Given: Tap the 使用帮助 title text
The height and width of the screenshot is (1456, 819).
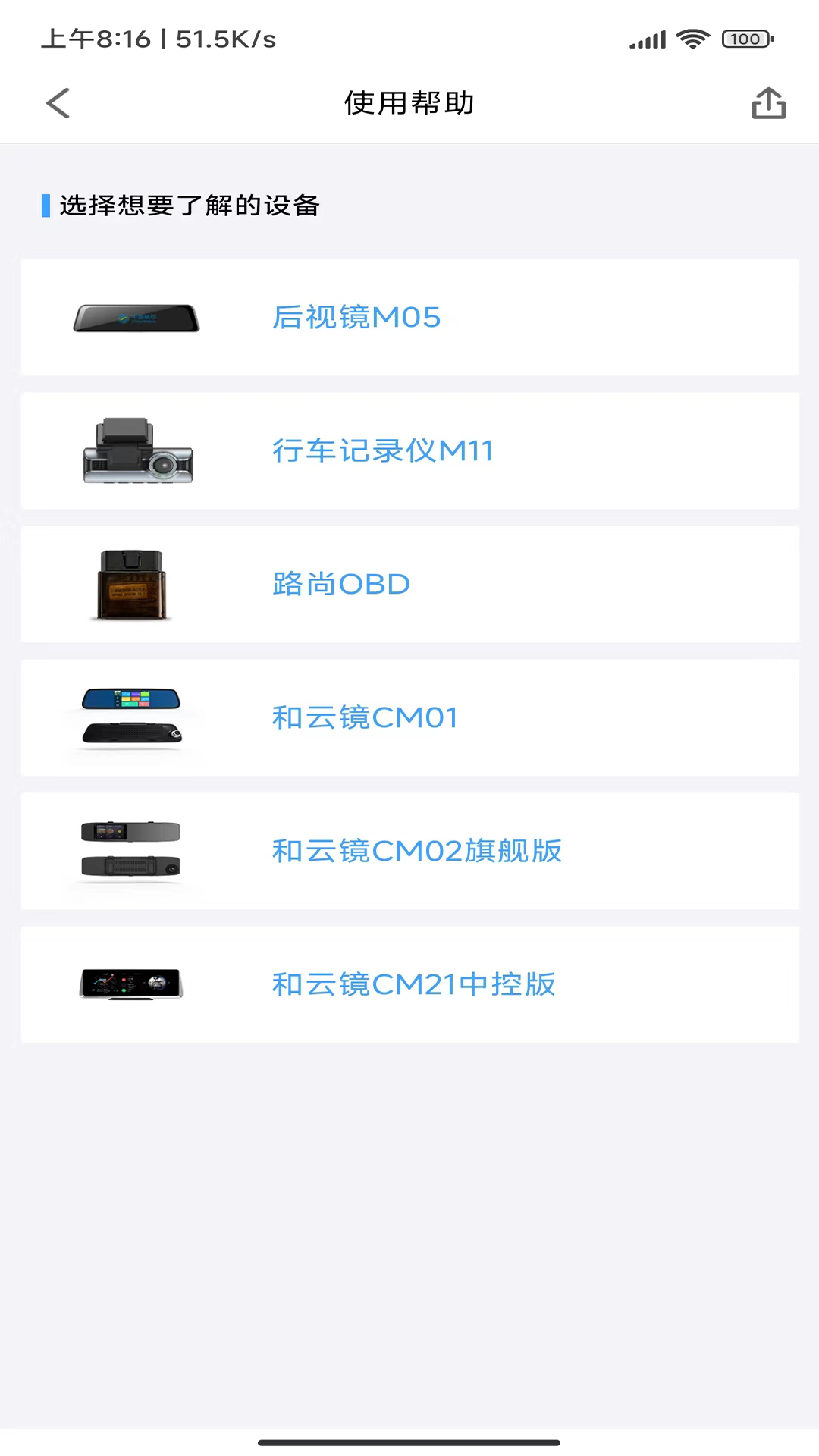Looking at the screenshot, I should tap(409, 103).
